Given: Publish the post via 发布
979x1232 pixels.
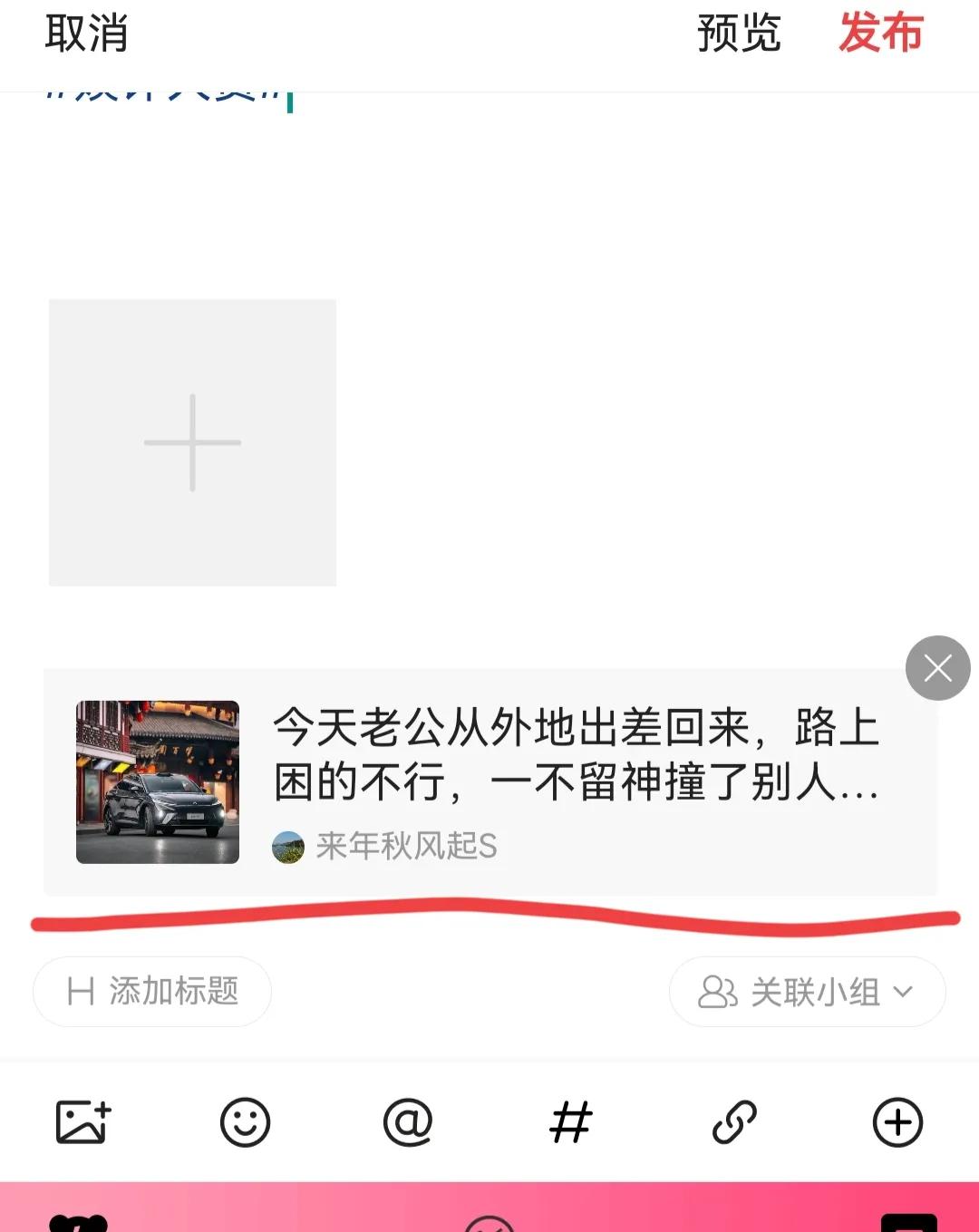Looking at the screenshot, I should click(x=881, y=34).
